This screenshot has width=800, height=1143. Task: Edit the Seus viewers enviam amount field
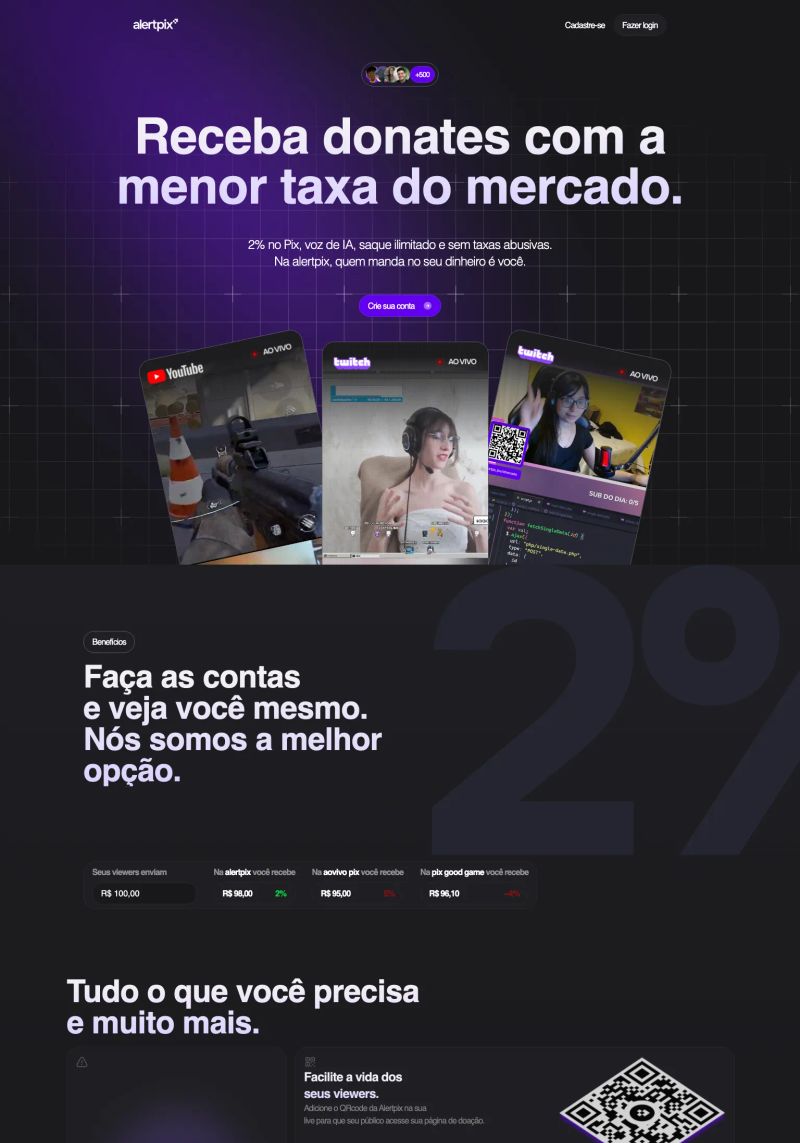145,893
